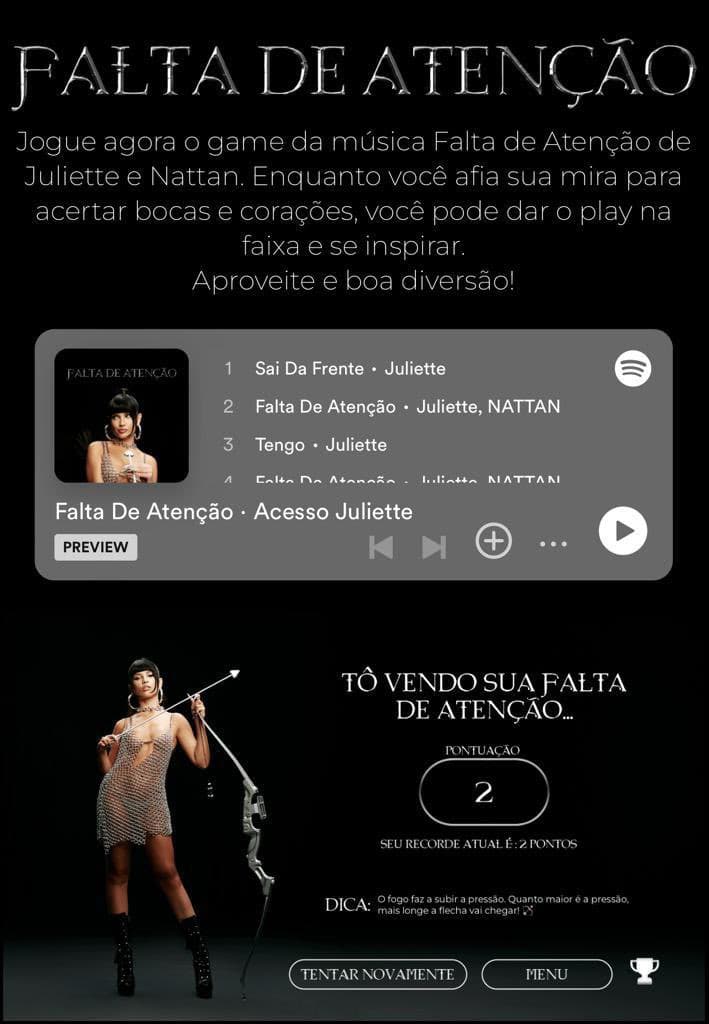Screen dimensions: 709x1024
Task: Skip to the next track
Action: (x=434, y=546)
